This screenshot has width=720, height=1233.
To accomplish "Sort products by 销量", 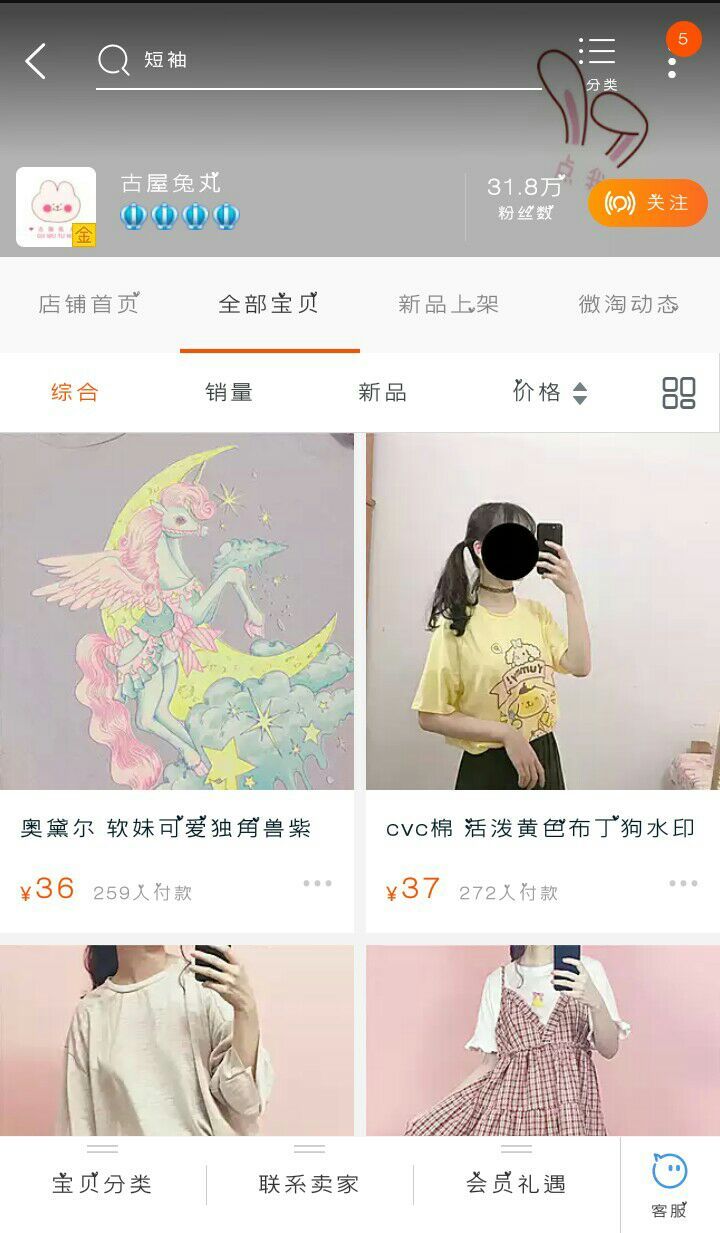I will click(229, 392).
